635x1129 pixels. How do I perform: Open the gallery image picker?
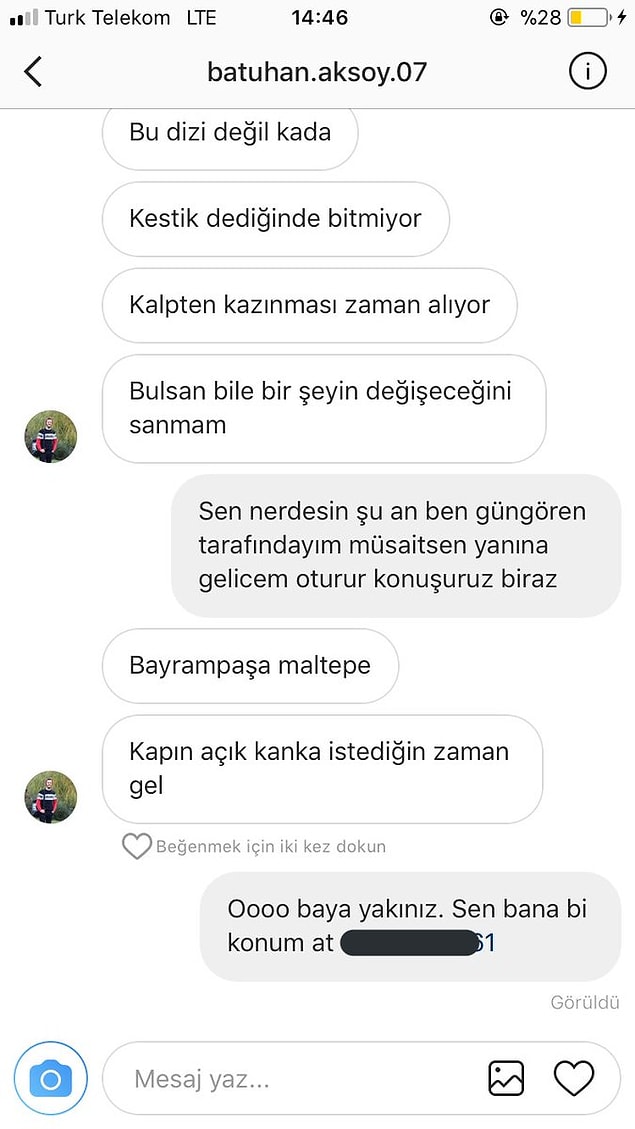(x=506, y=1078)
